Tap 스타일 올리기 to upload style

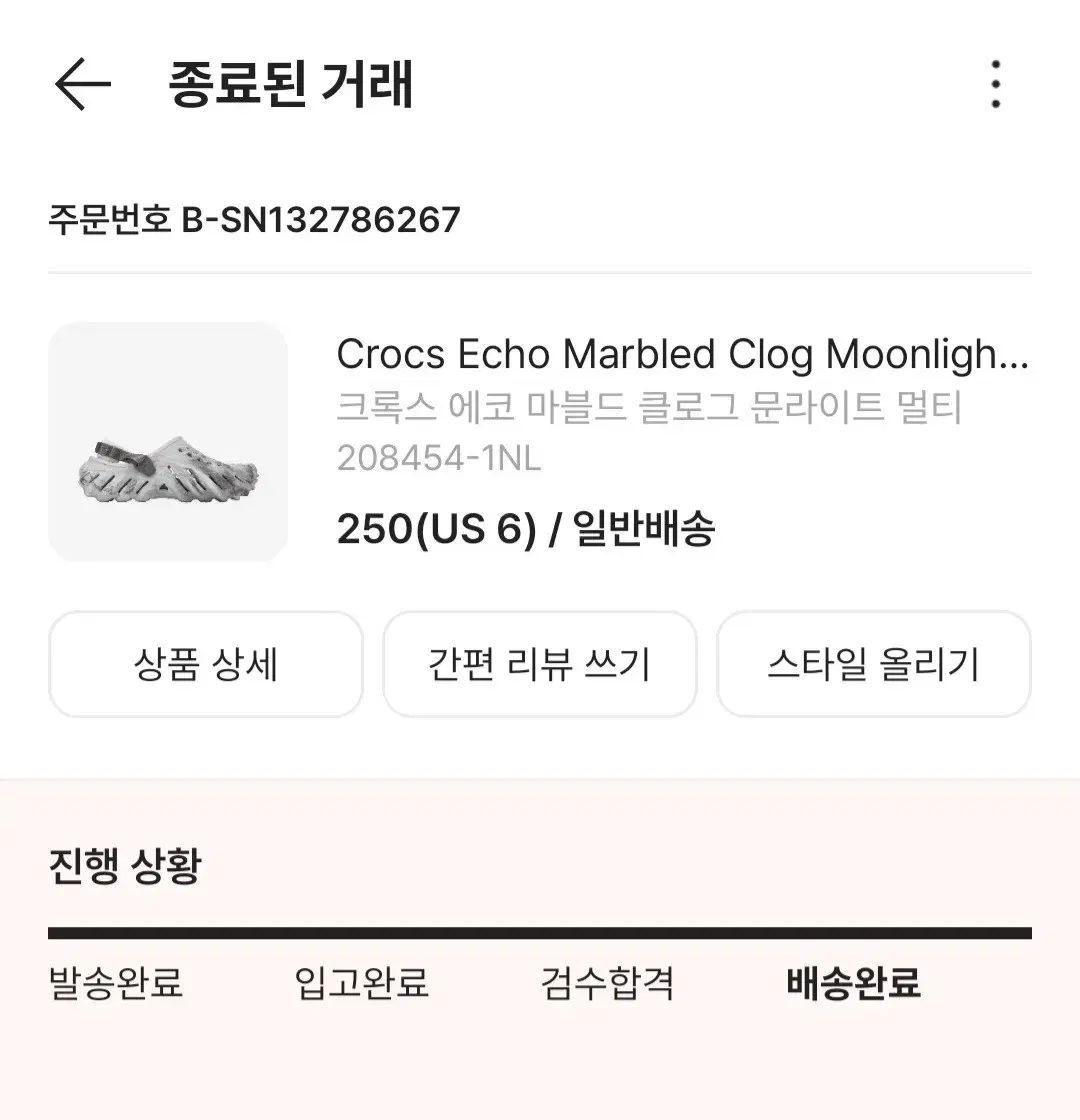[x=873, y=663]
